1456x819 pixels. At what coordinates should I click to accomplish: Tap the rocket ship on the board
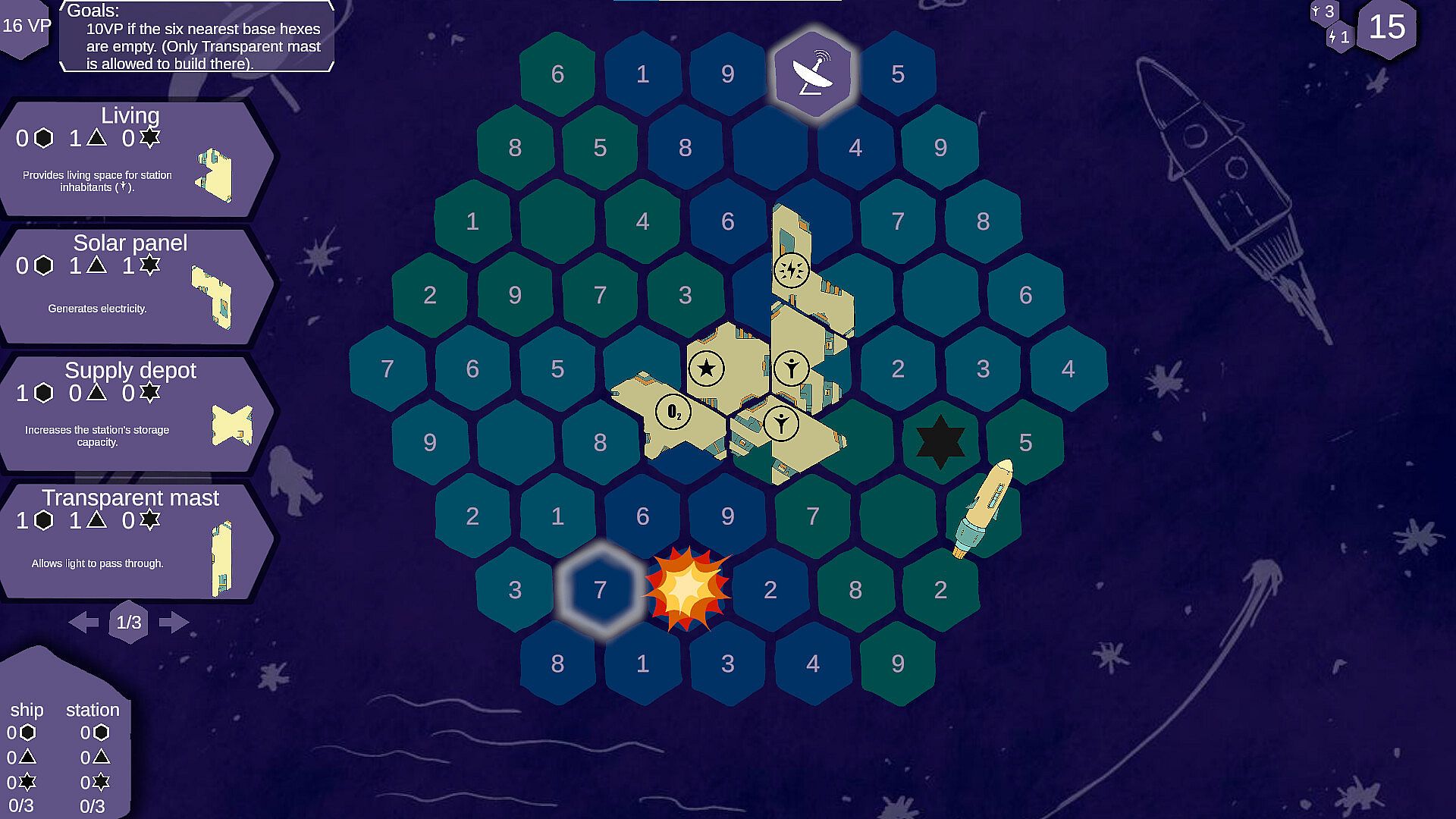[983, 508]
